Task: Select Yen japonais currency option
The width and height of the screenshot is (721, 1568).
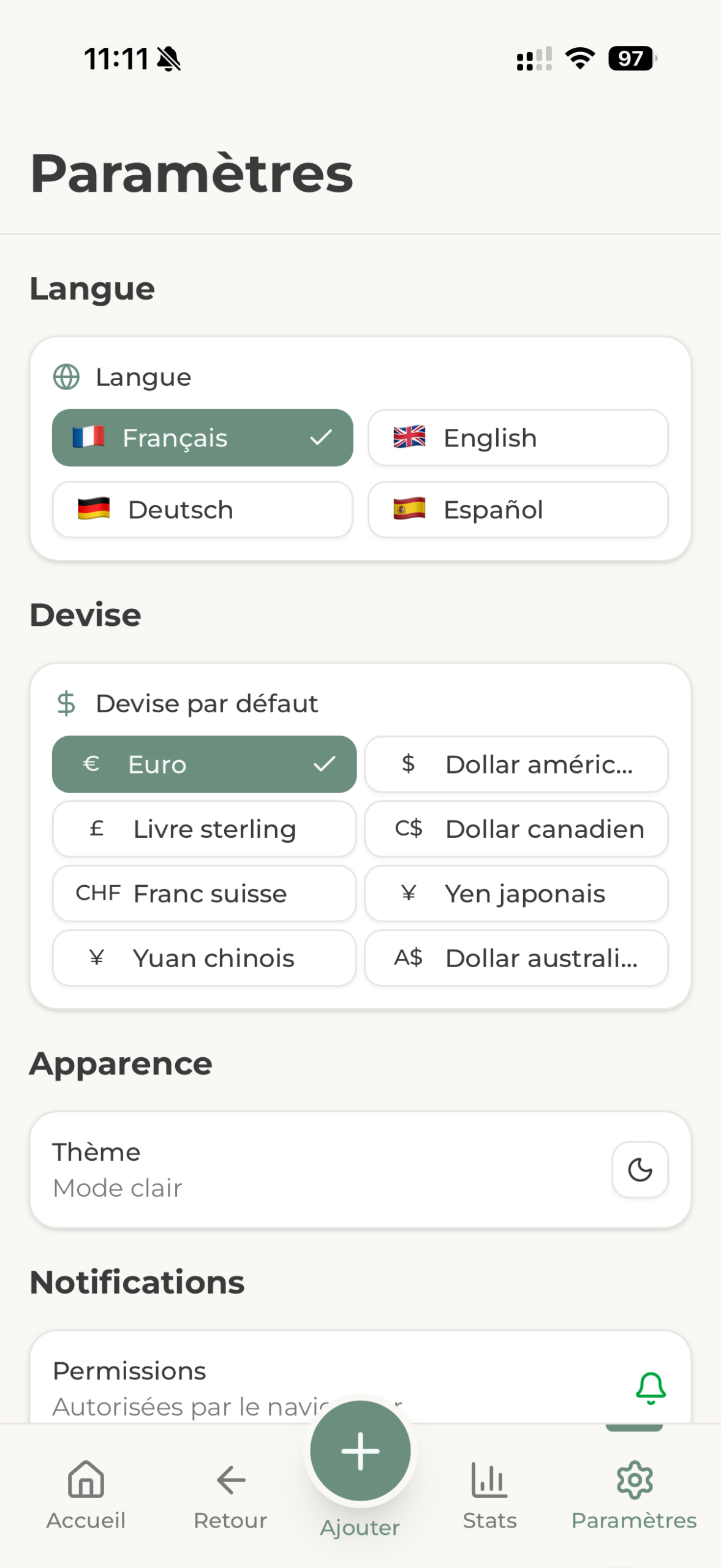Action: (516, 894)
